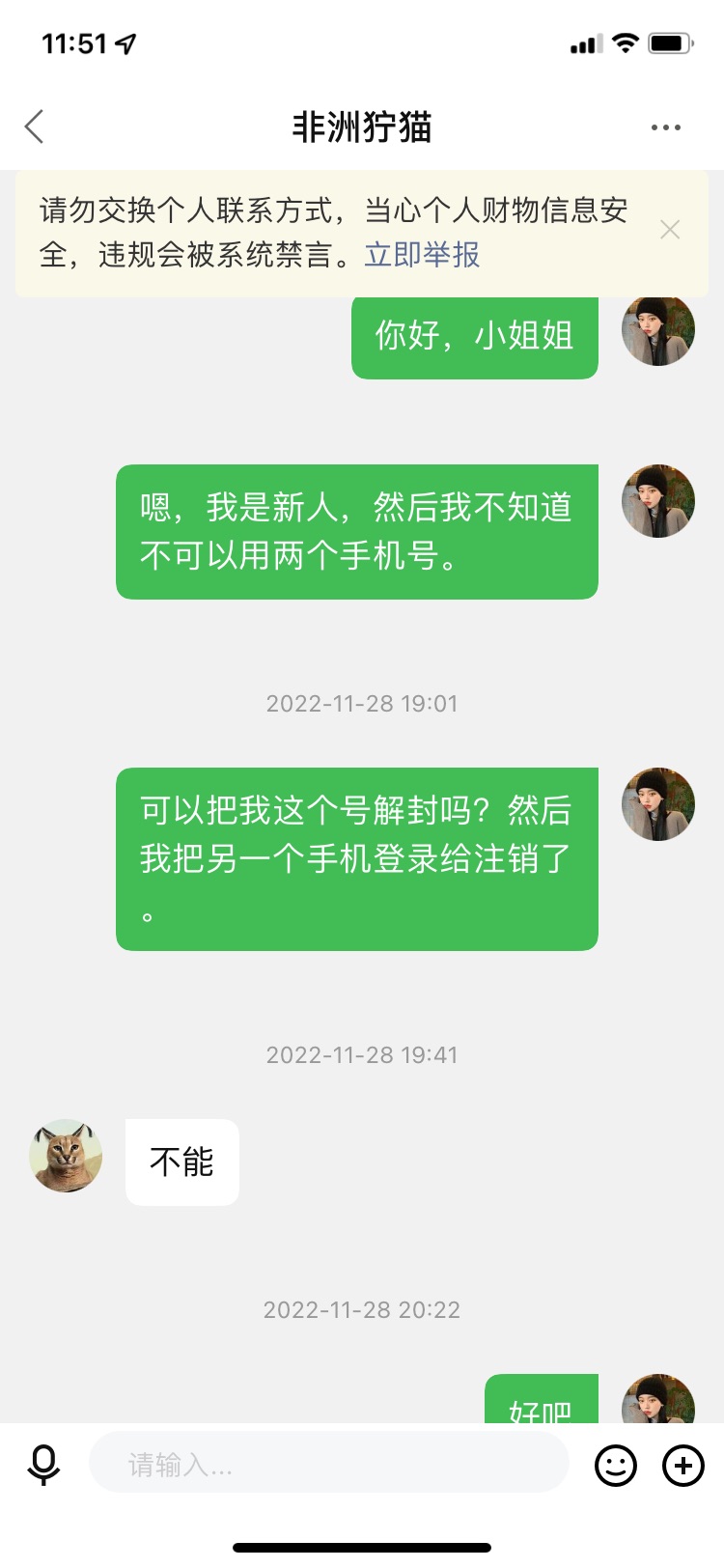This screenshot has height=1568, width=724.
Task: Go back from the 非洲狞猫 chat
Action: click(35, 126)
